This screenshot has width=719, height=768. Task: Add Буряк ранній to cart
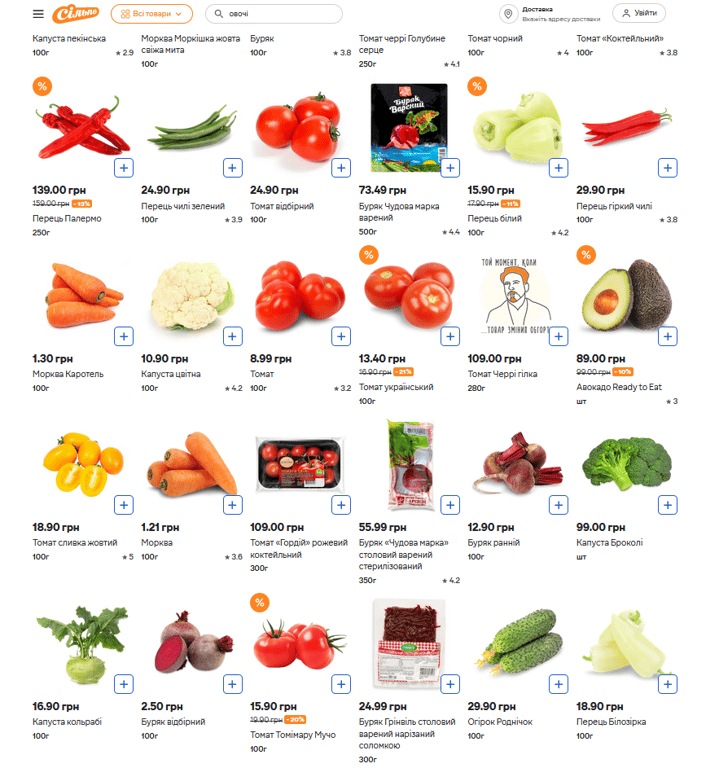pyautogui.click(x=558, y=505)
